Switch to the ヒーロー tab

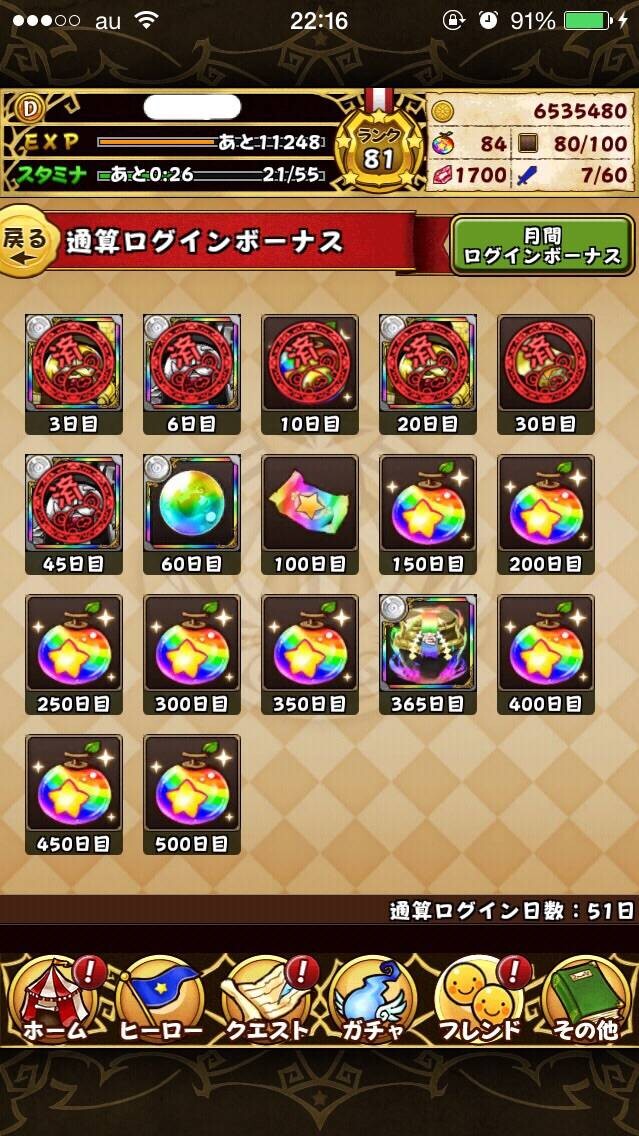(157, 1002)
